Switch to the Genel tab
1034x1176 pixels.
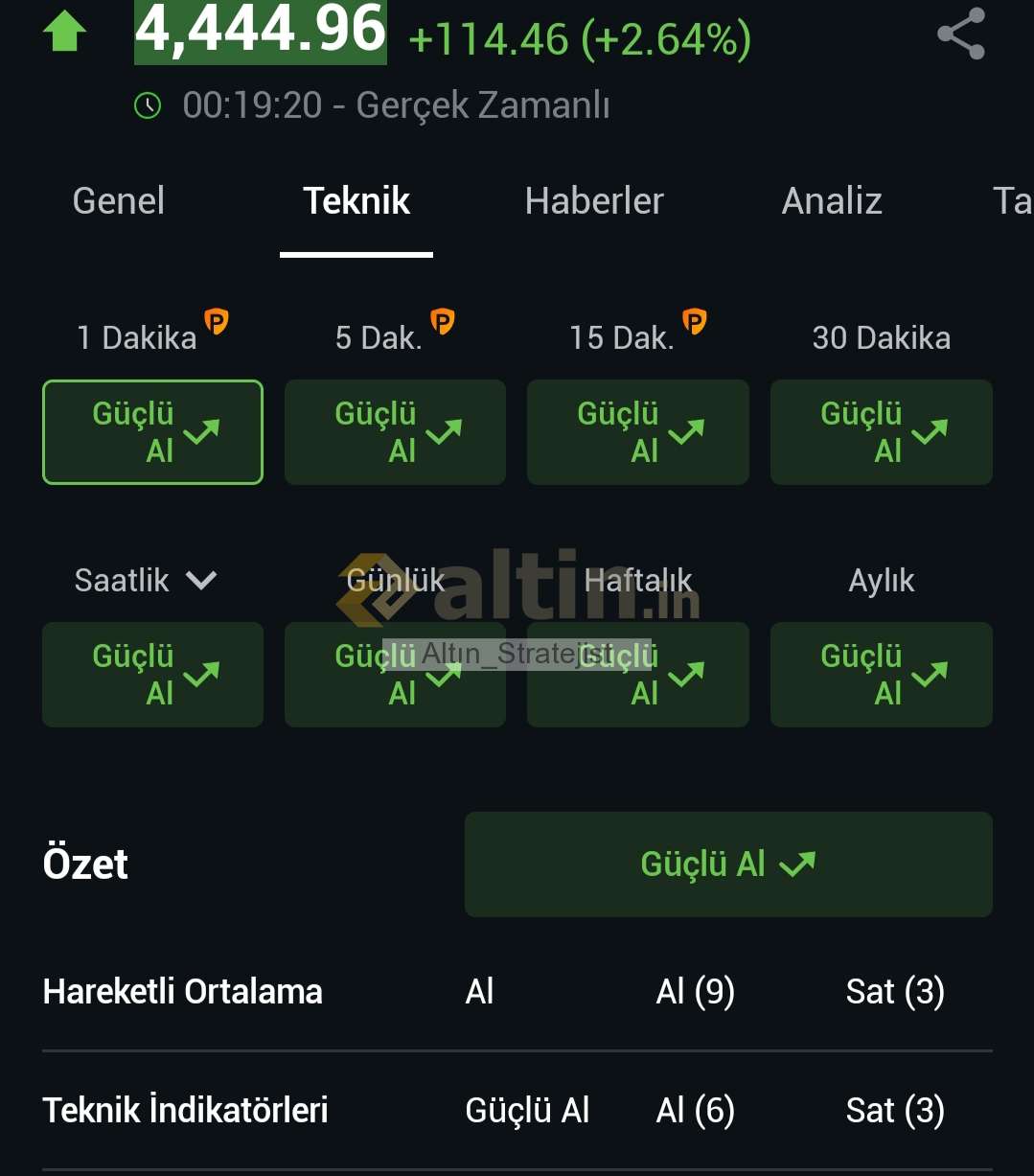tap(119, 201)
